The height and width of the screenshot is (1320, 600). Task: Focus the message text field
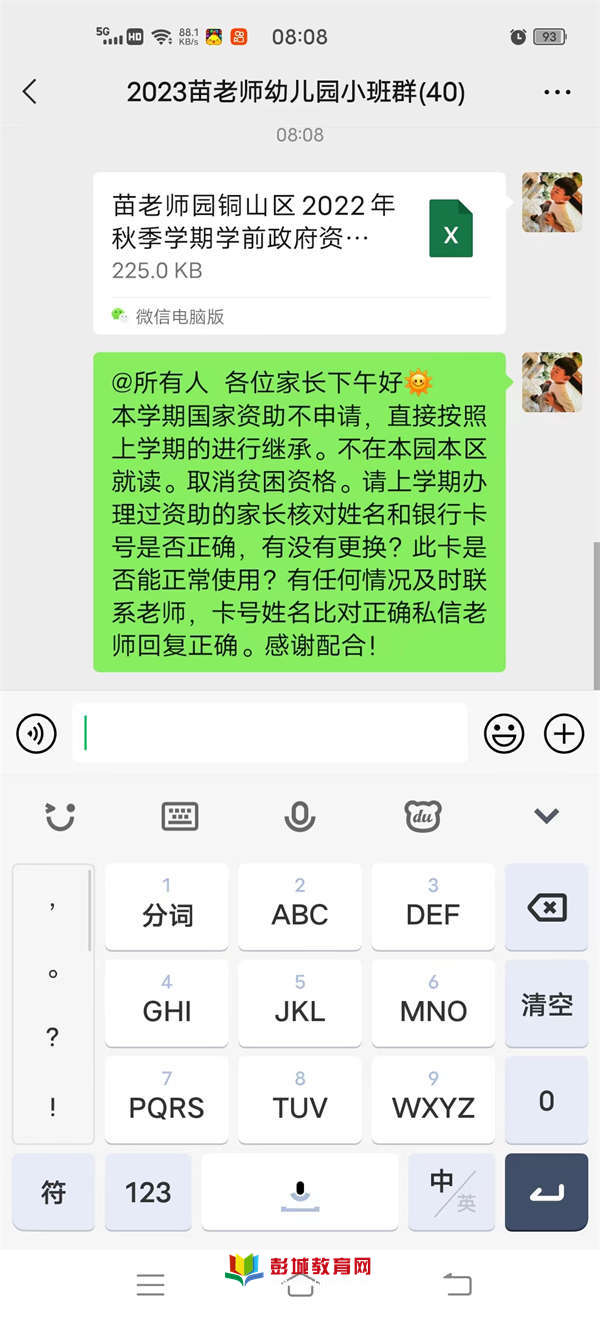270,734
